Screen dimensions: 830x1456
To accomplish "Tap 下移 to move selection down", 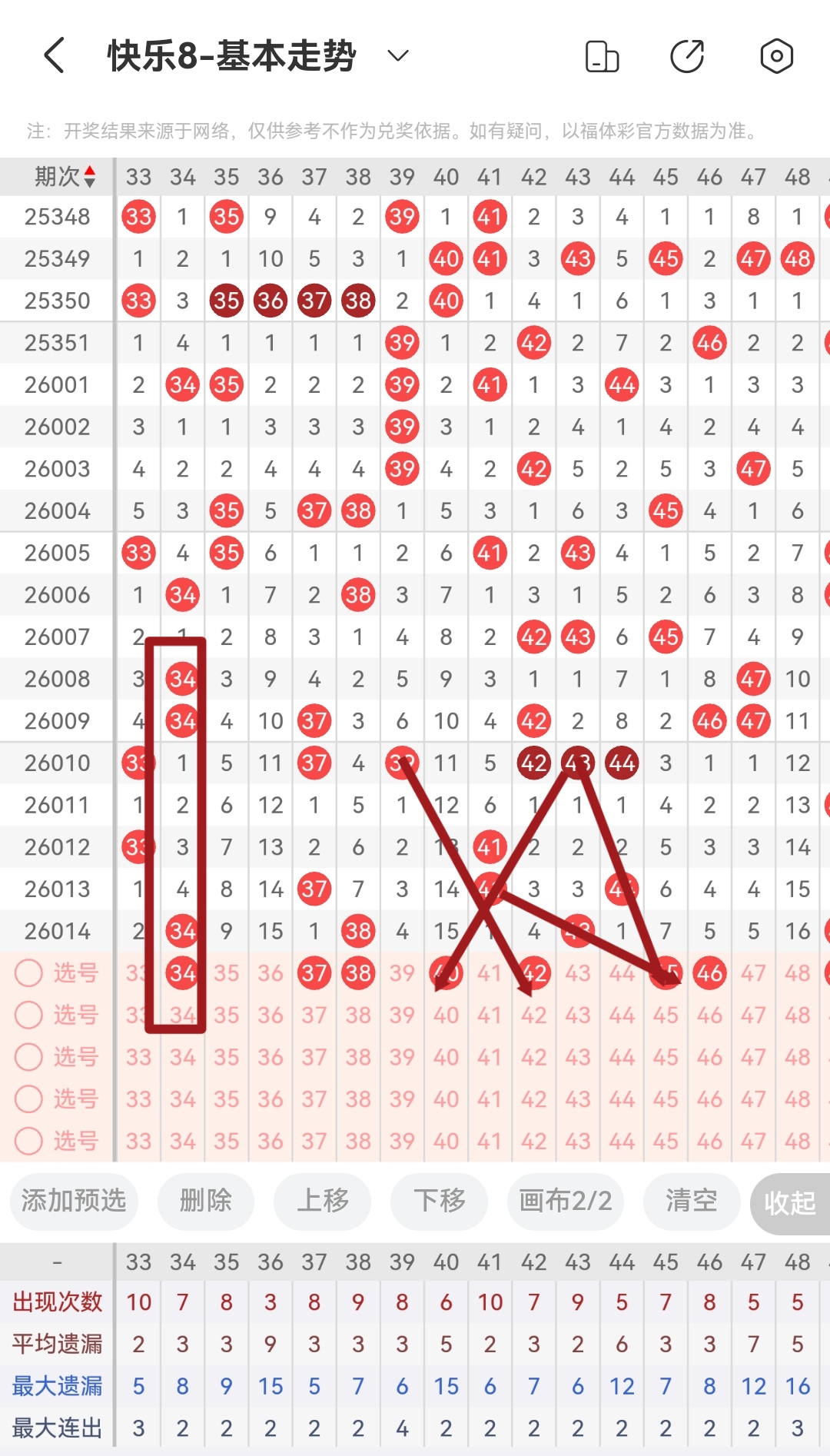I will click(x=440, y=1201).
